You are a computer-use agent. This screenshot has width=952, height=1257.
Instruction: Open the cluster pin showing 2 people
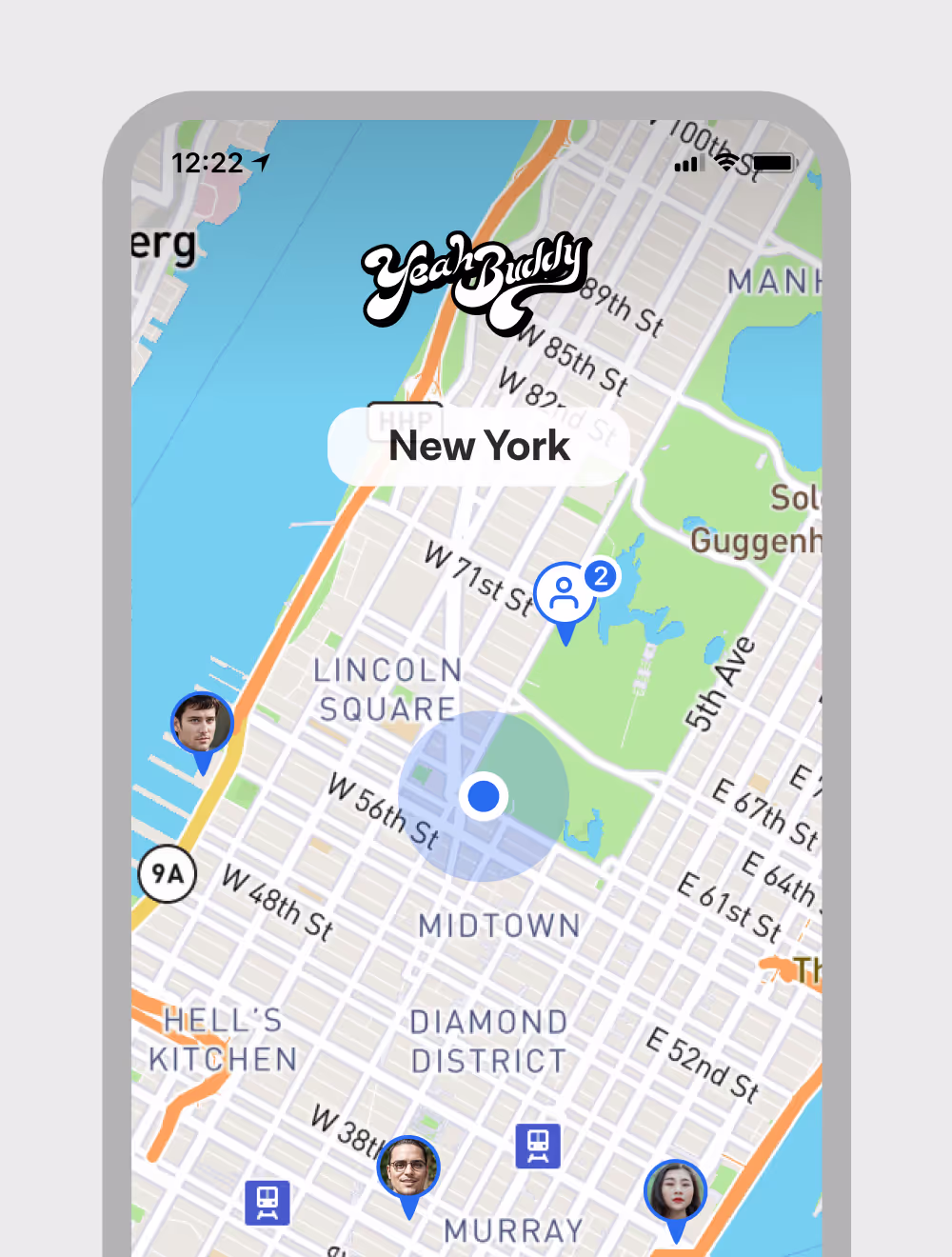[x=565, y=595]
